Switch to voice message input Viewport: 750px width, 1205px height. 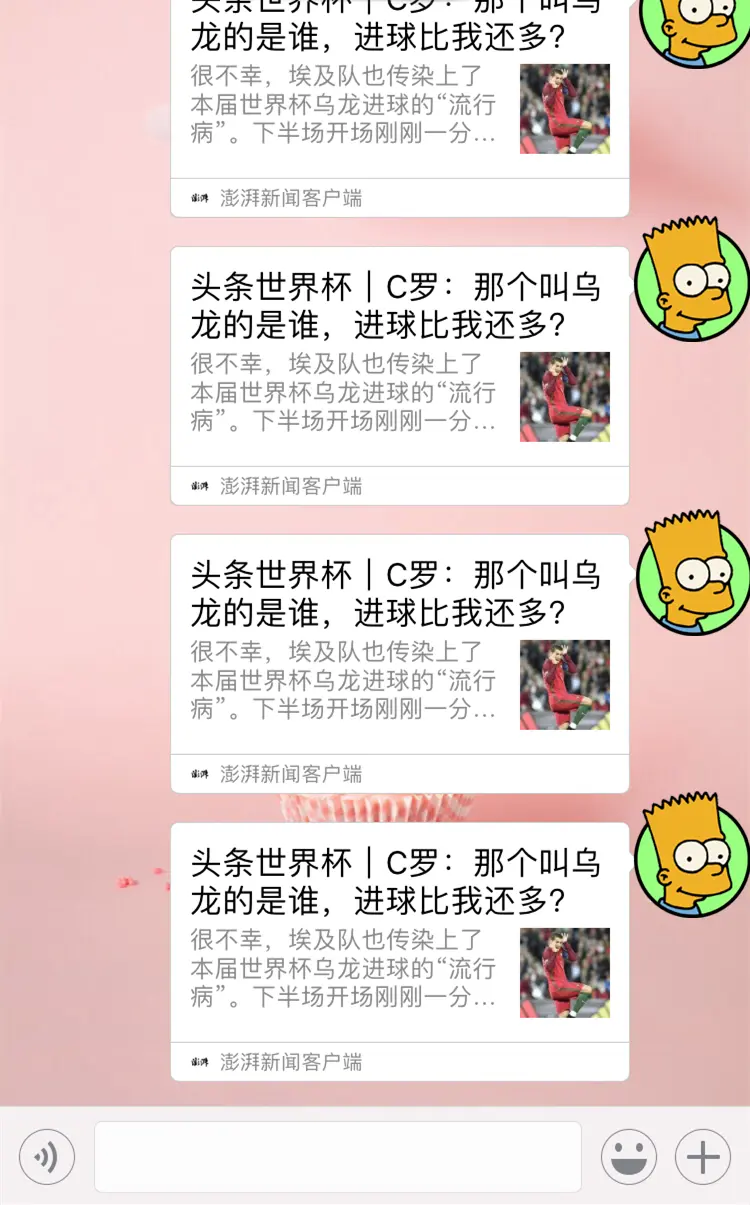[x=47, y=1157]
